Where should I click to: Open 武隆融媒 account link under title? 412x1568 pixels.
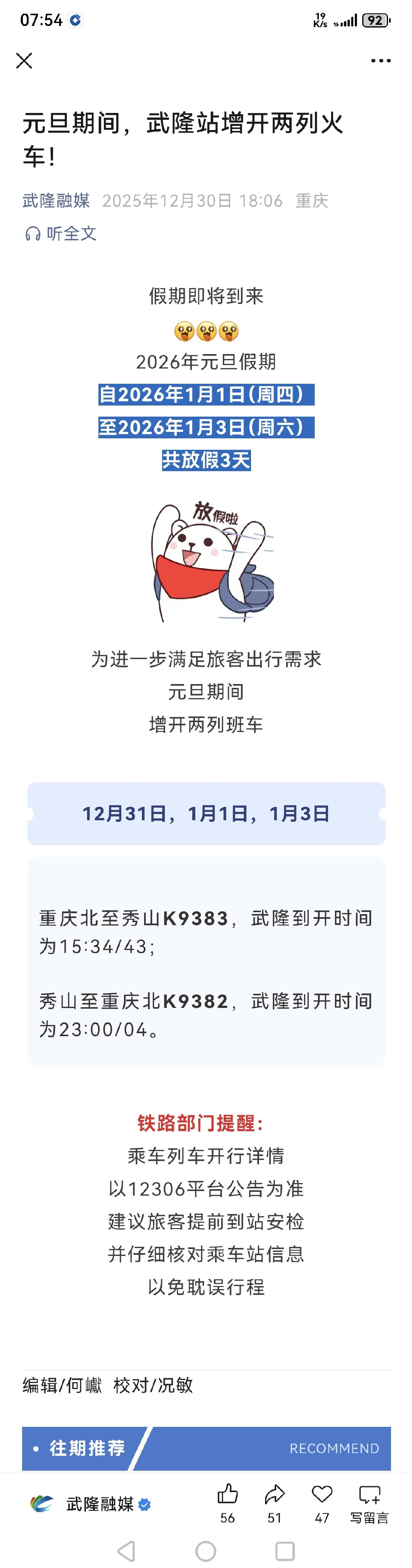pos(56,200)
